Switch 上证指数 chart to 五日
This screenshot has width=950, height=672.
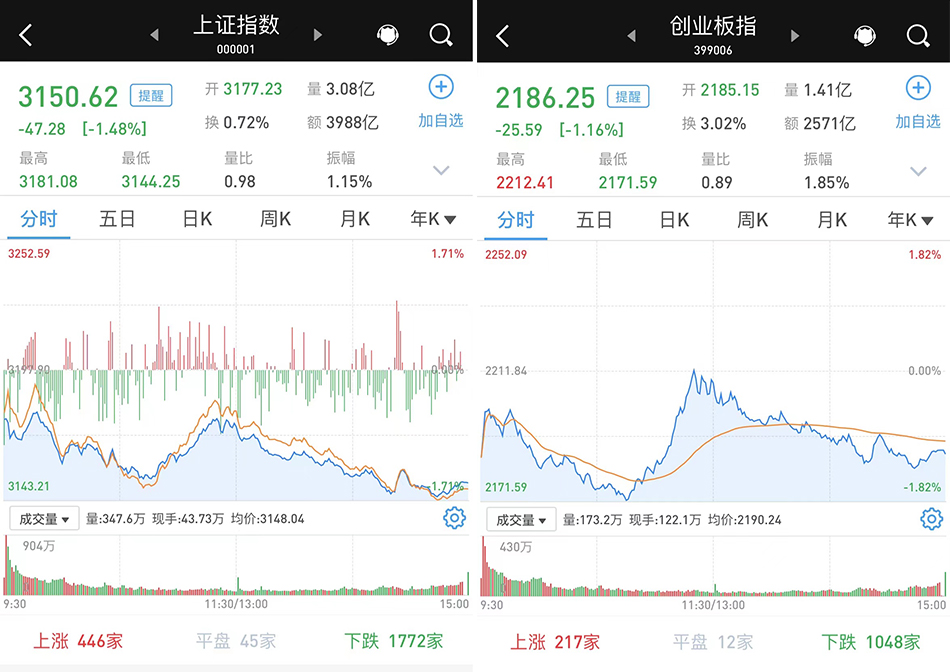click(117, 219)
